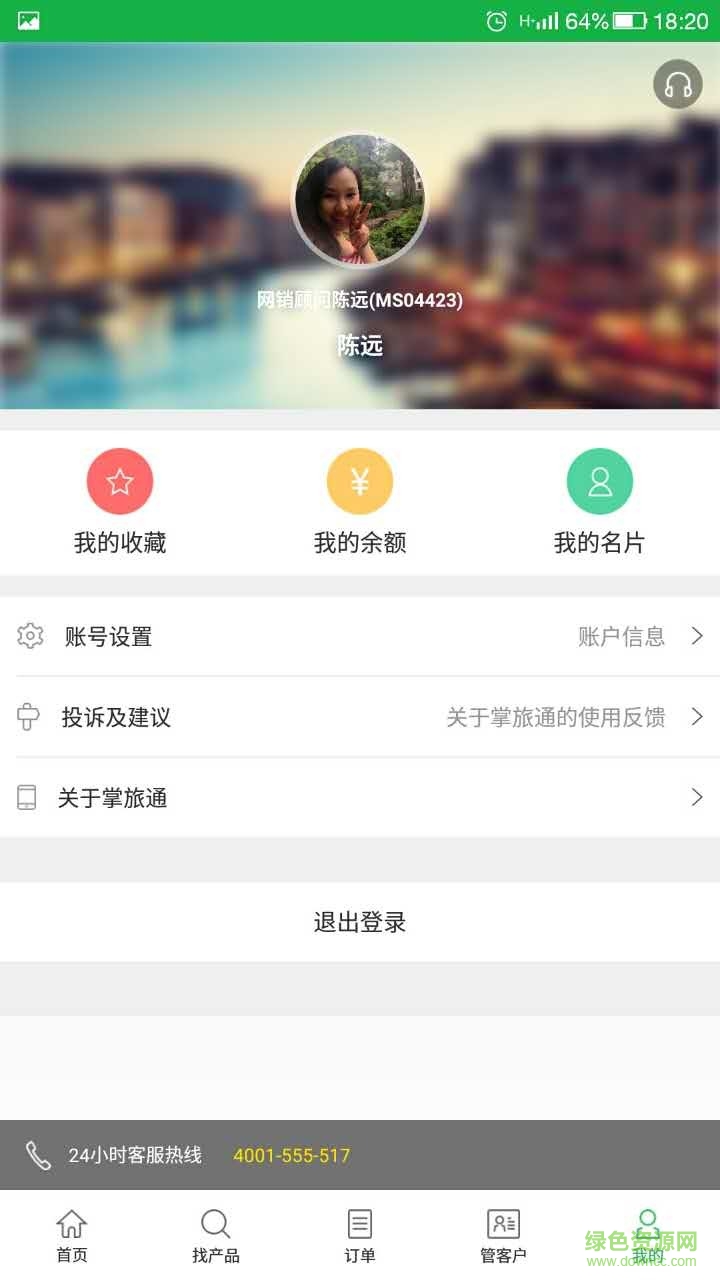Expand the 投诉及建议 feedback row chevron
Screen dimensions: 720x1280
click(x=697, y=717)
